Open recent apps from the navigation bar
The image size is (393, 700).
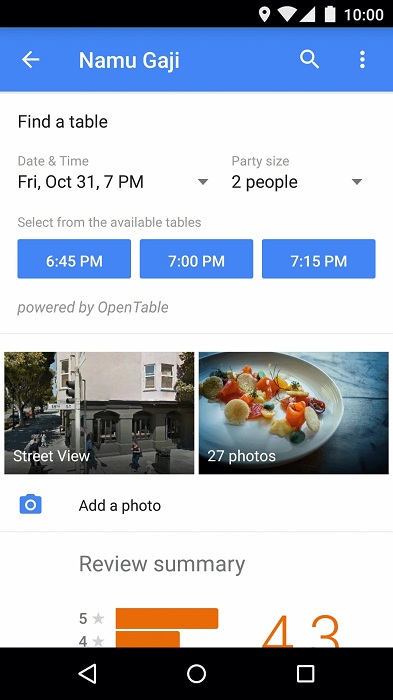pyautogui.click(x=305, y=673)
